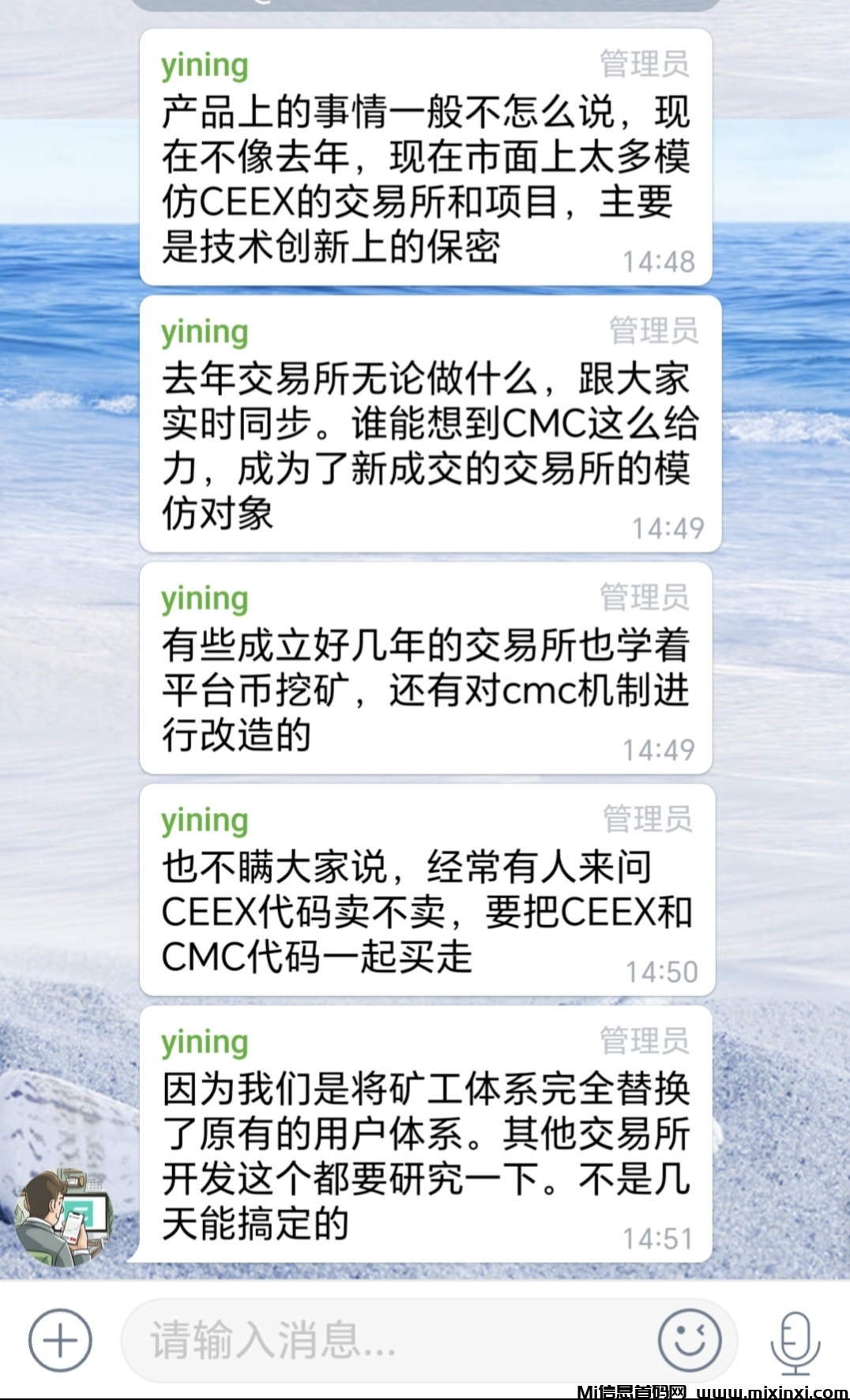The height and width of the screenshot is (1400, 850).
Task: Tap yining's name on the 14:50 message
Action: (204, 820)
